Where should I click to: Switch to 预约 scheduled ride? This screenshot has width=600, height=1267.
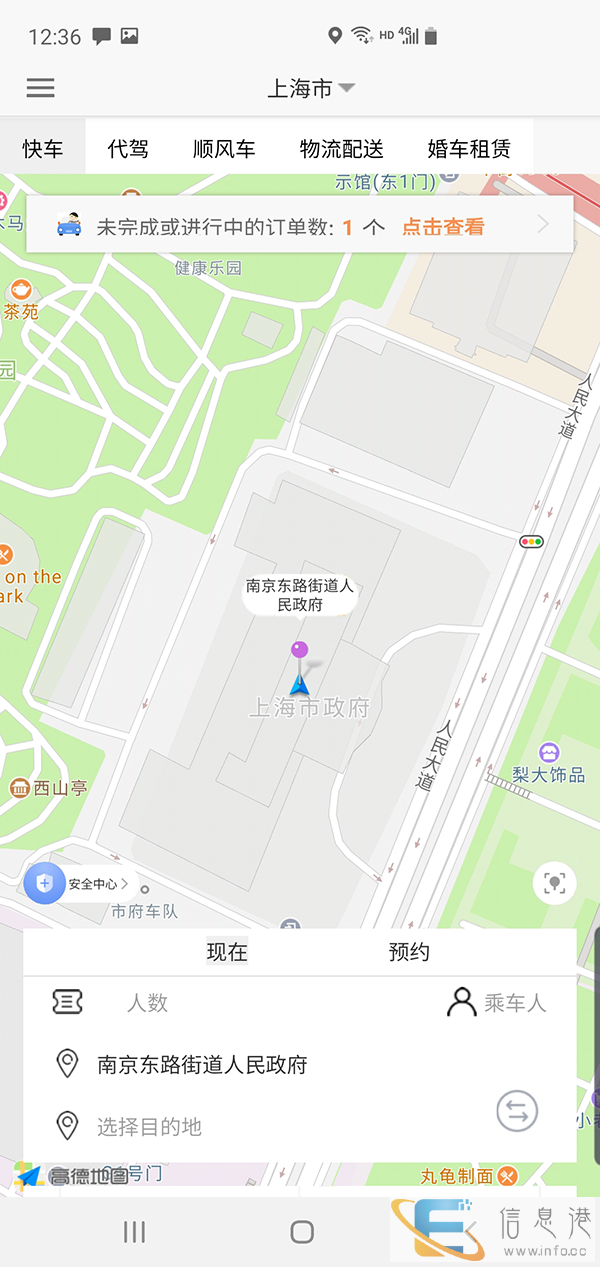coord(409,952)
